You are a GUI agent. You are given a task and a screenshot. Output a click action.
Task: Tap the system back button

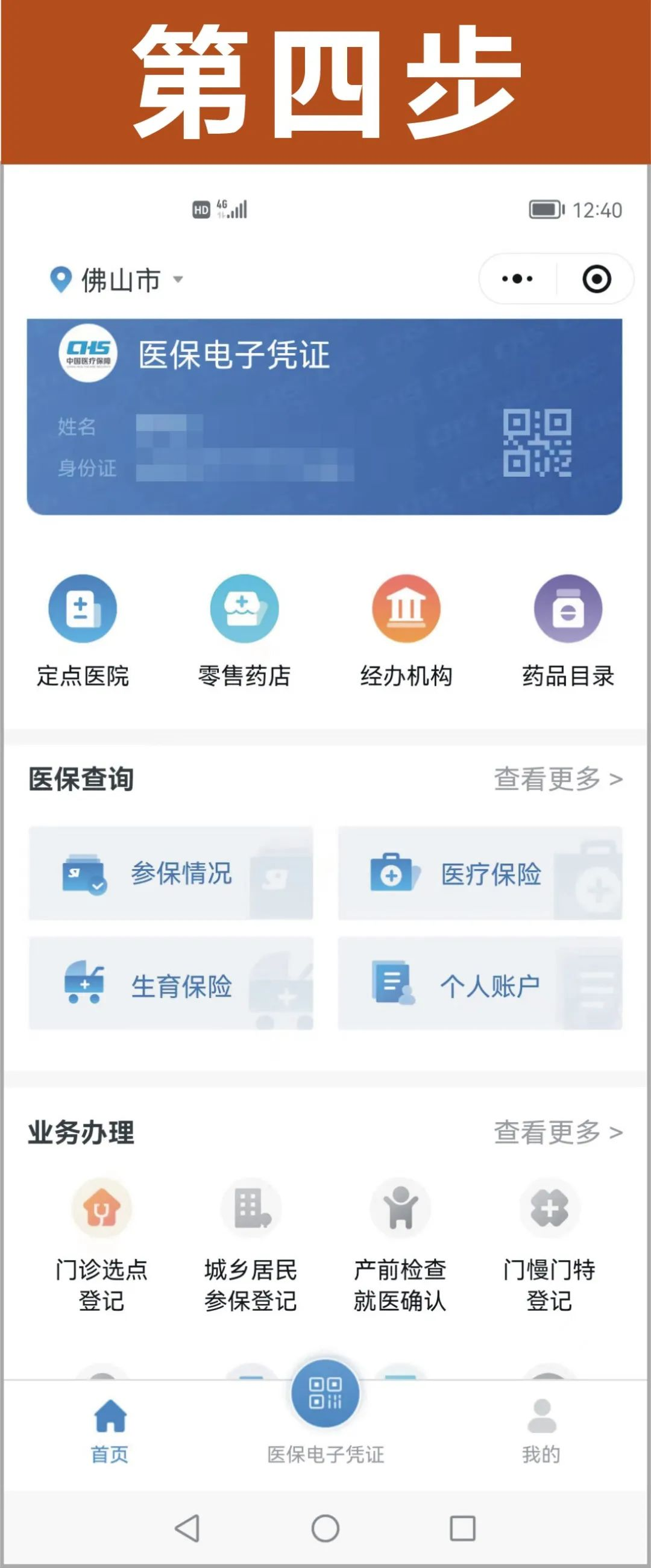(187, 1528)
